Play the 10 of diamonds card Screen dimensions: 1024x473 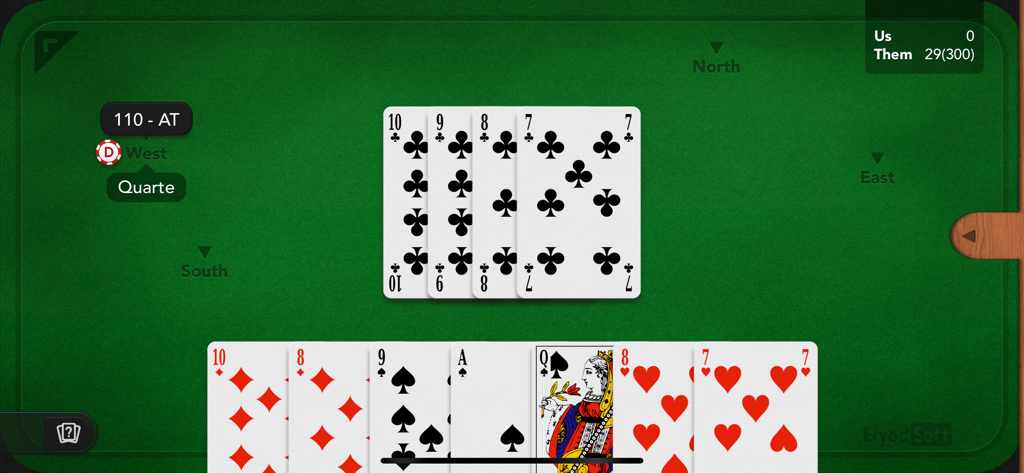point(245,410)
